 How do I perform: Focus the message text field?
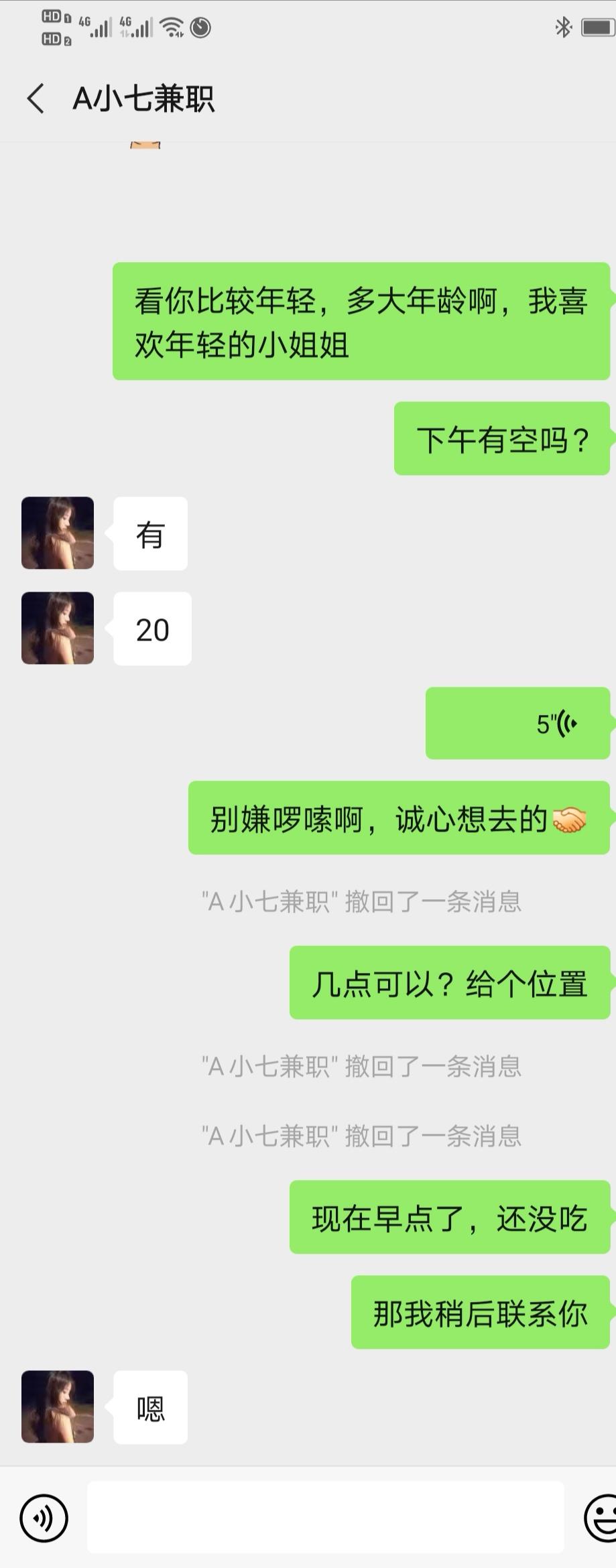pos(325,1518)
